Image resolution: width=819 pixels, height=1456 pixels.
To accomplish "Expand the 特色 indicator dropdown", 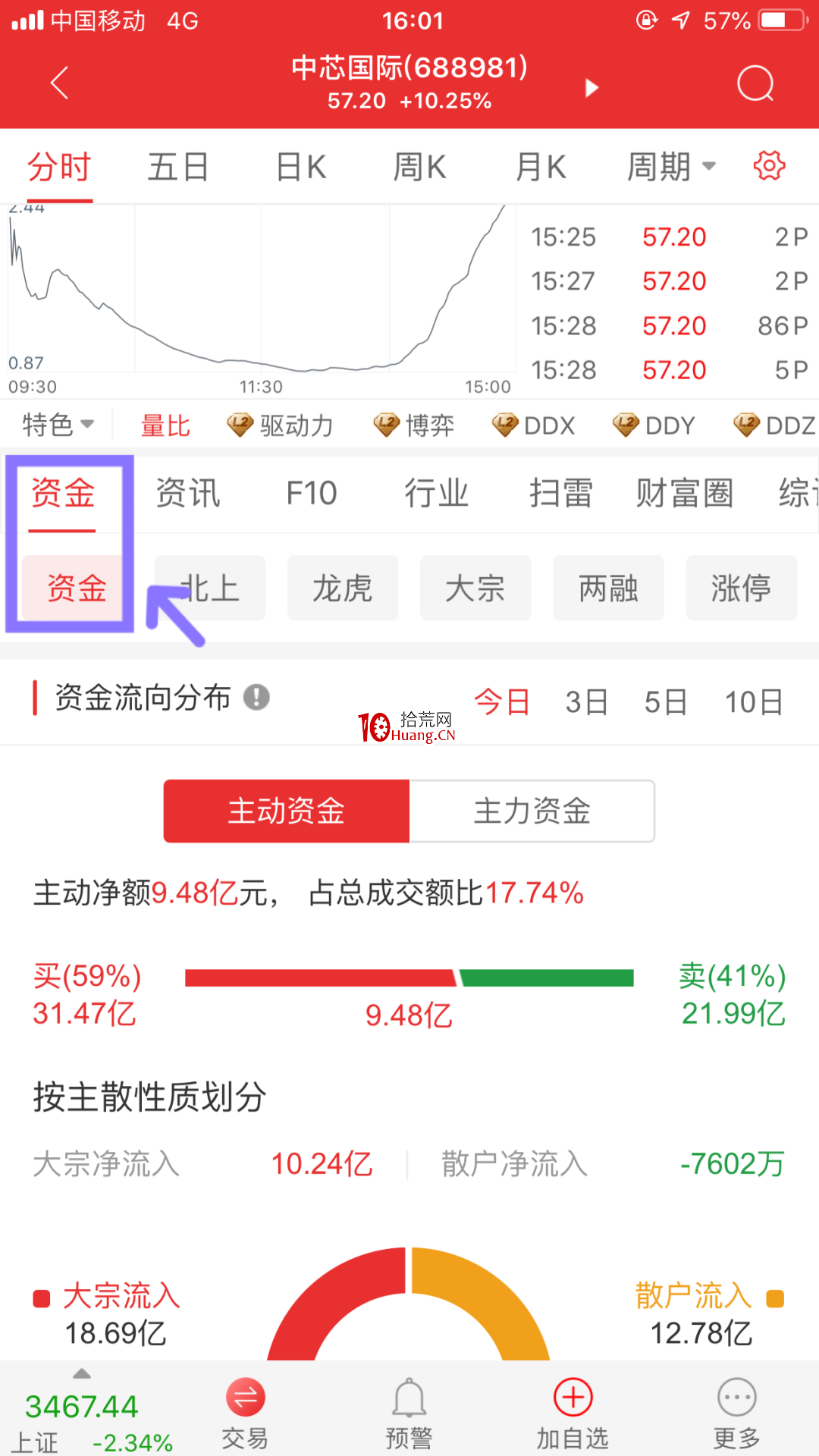I will tap(58, 425).
